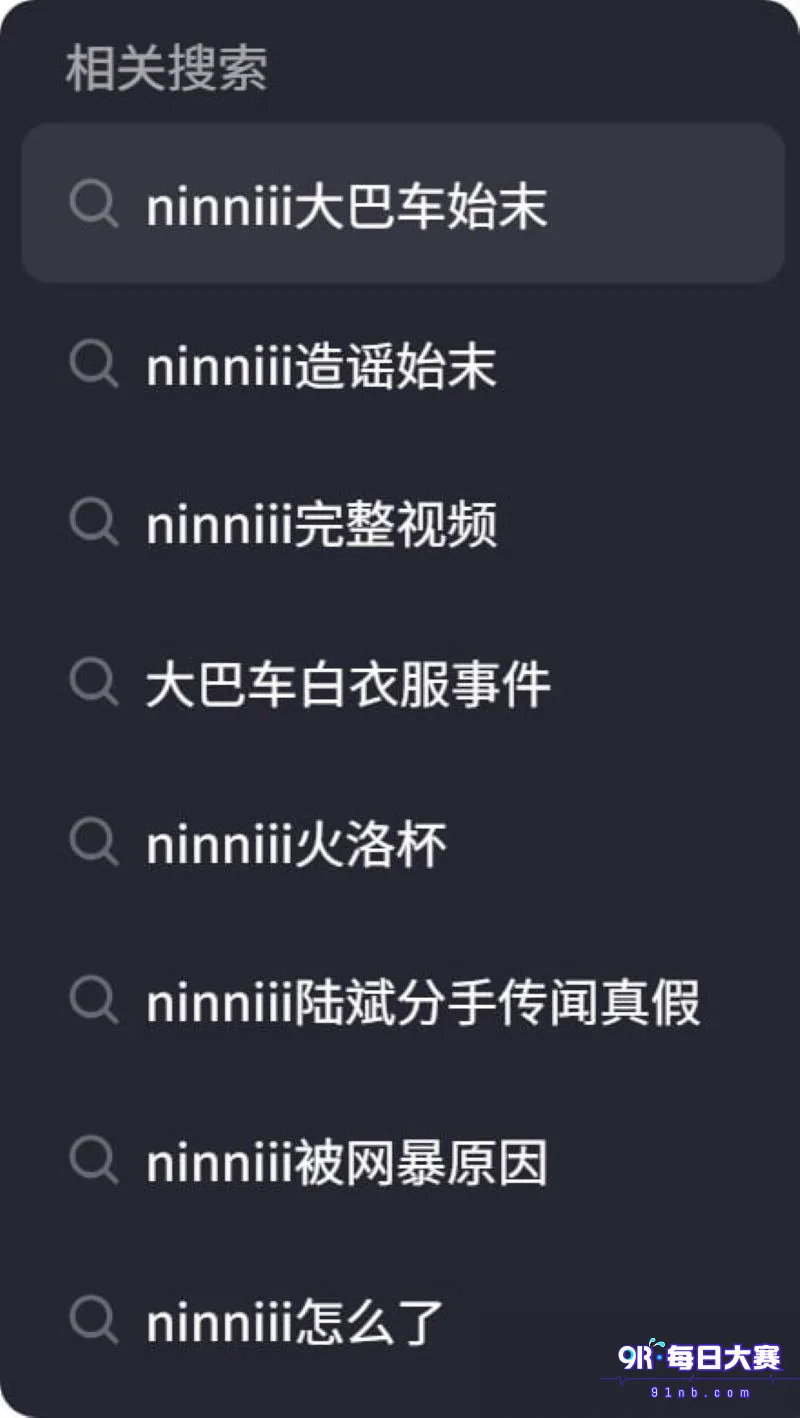Select the ninniii造谣始末 suggestion
The width and height of the screenshot is (800, 1418).
click(403, 364)
